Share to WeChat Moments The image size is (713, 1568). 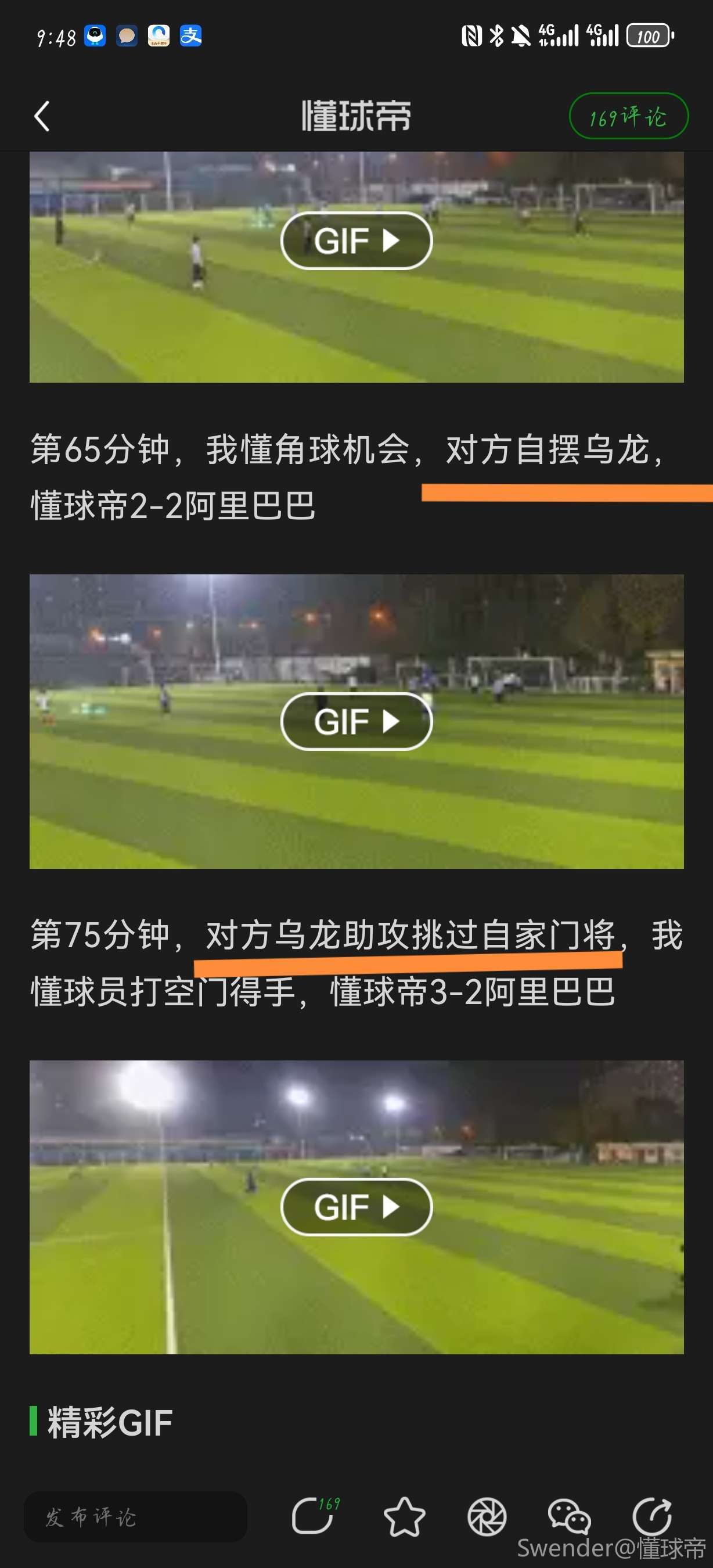tap(486, 1516)
